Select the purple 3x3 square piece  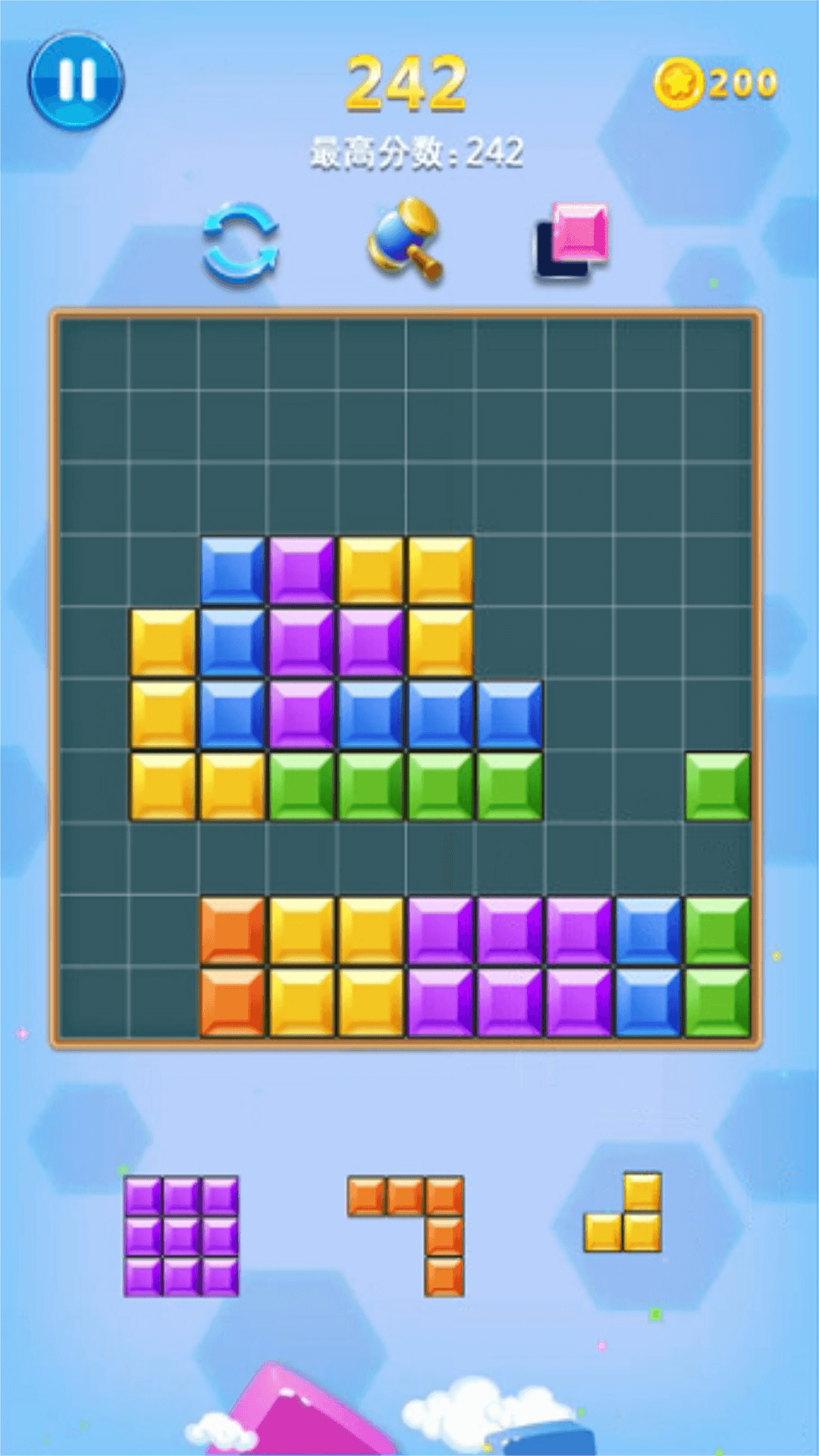pyautogui.click(x=181, y=1236)
